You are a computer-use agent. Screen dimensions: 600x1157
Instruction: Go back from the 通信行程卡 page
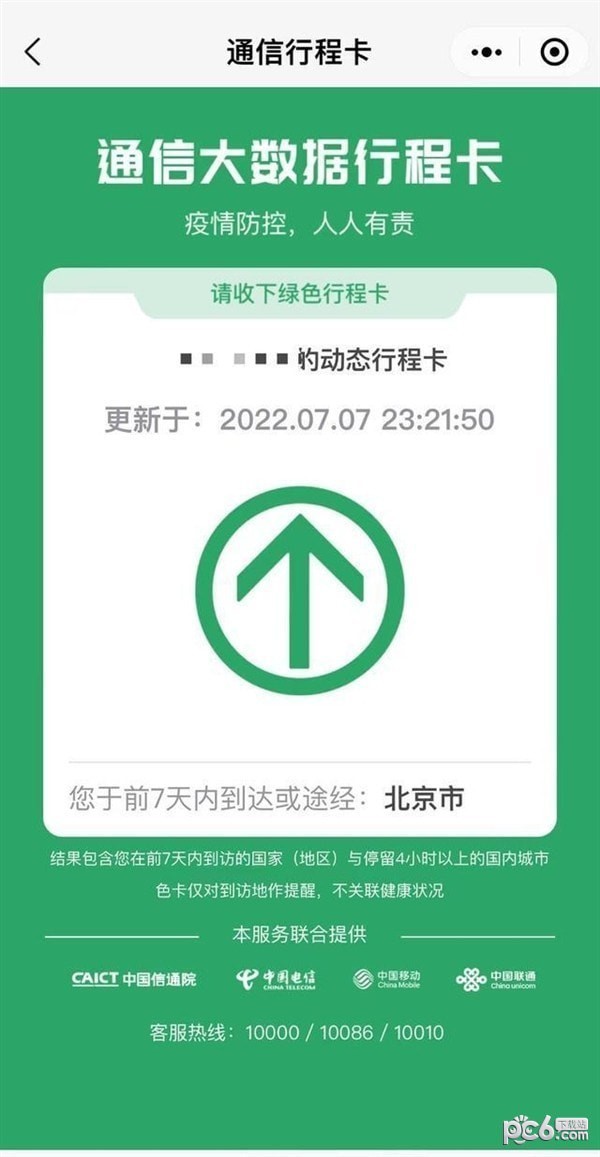pyautogui.click(x=33, y=51)
